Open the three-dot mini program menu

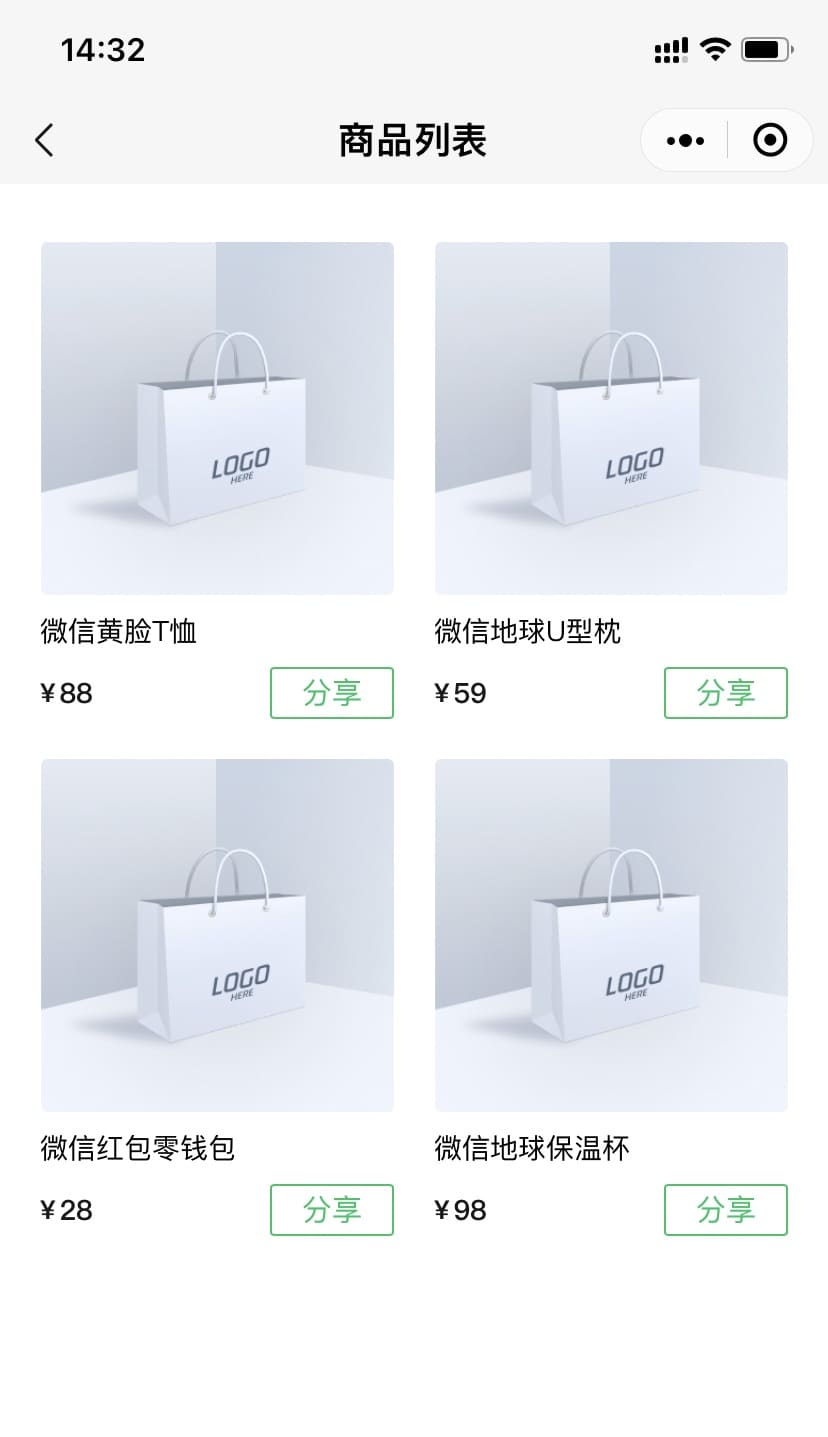[685, 140]
